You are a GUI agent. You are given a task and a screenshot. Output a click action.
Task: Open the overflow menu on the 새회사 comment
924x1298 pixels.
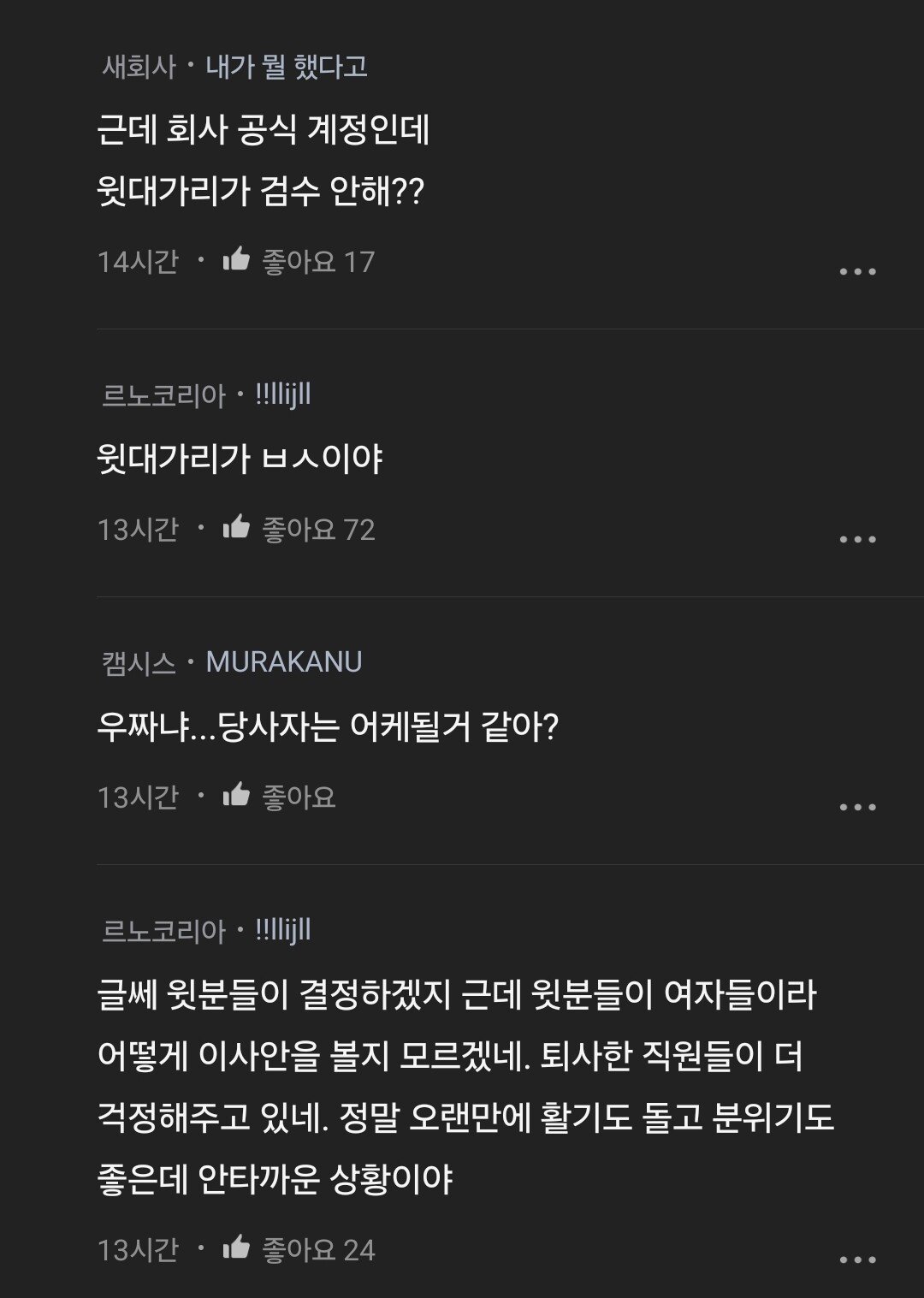point(857,272)
